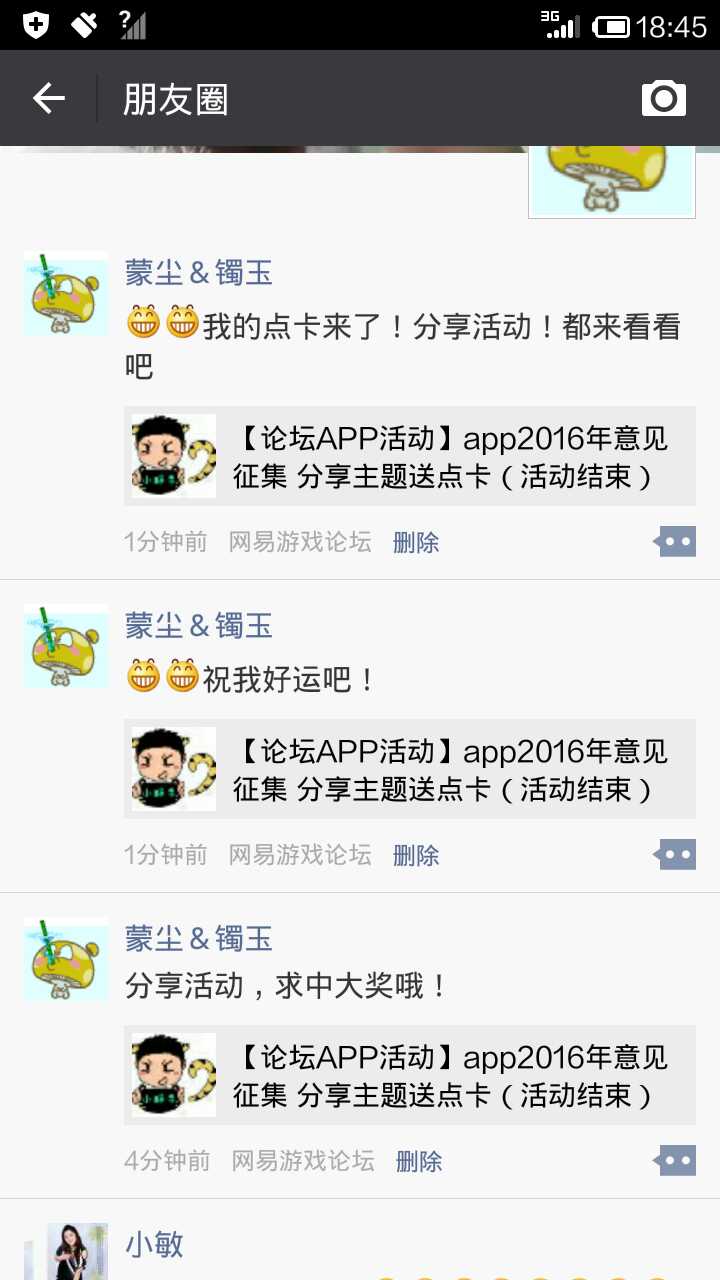Open comment menu on 祝我好运吧 post
This screenshot has width=720, height=1280.
point(676,855)
